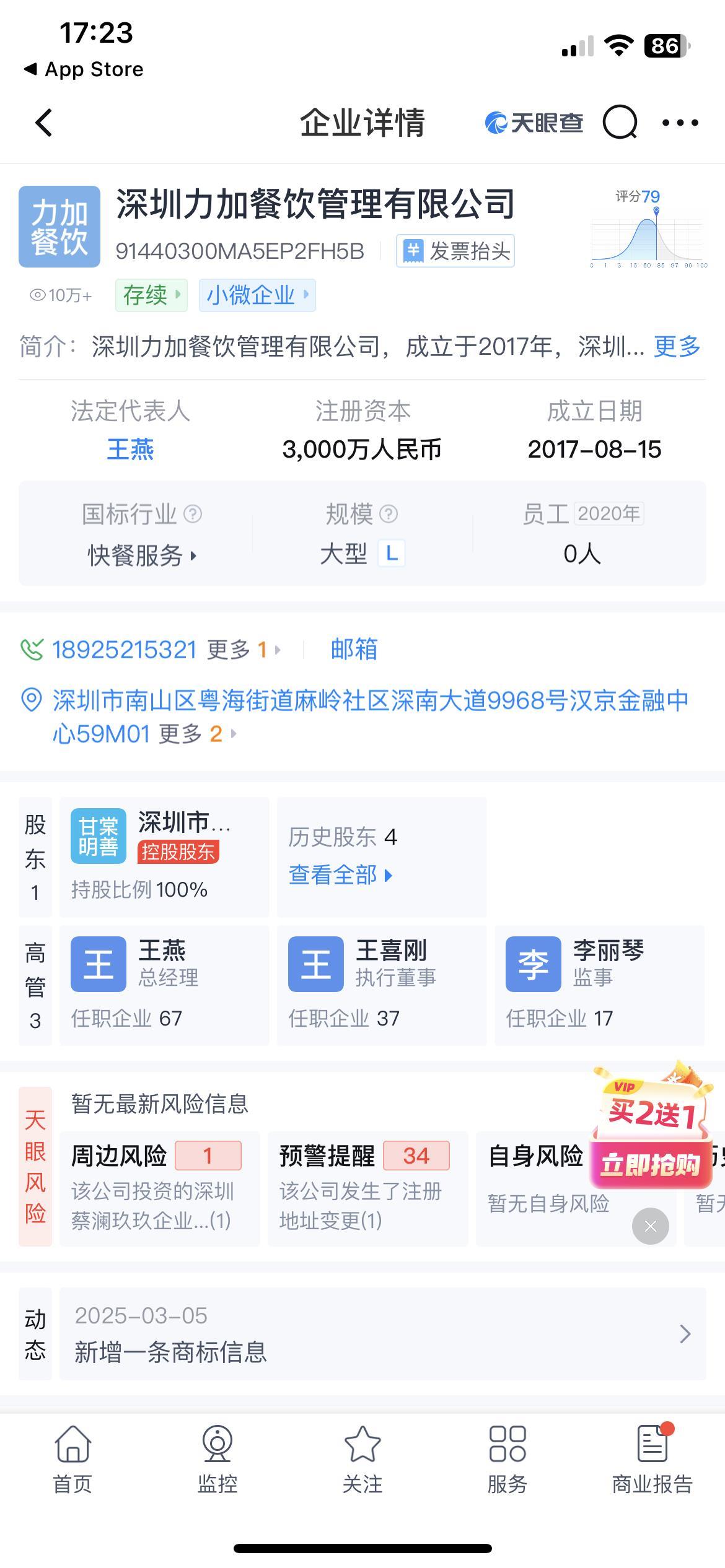The width and height of the screenshot is (725, 1568).
Task: Open the 快餐服务 industry category
Action: click(141, 555)
